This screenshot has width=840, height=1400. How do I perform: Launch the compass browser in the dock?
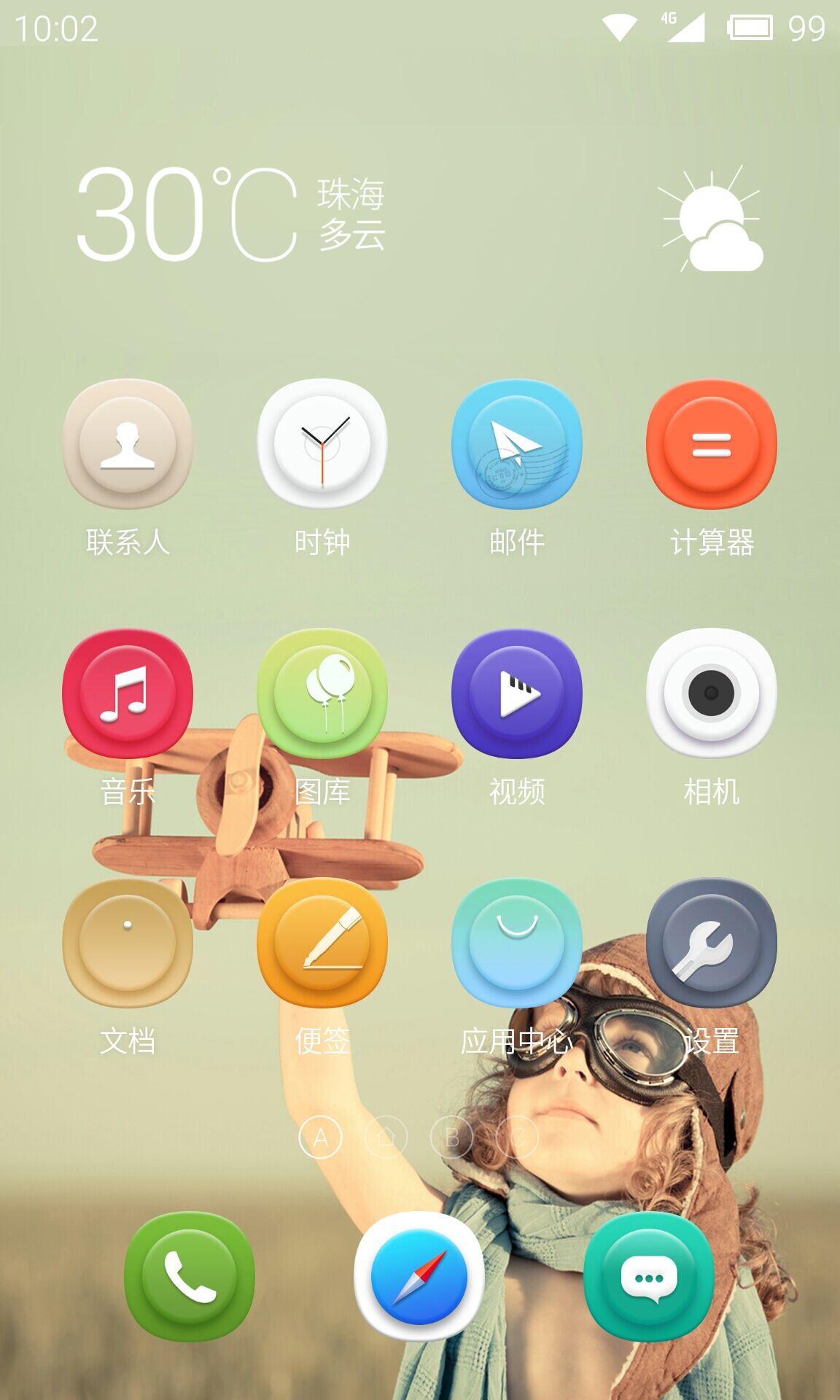pos(419,1276)
